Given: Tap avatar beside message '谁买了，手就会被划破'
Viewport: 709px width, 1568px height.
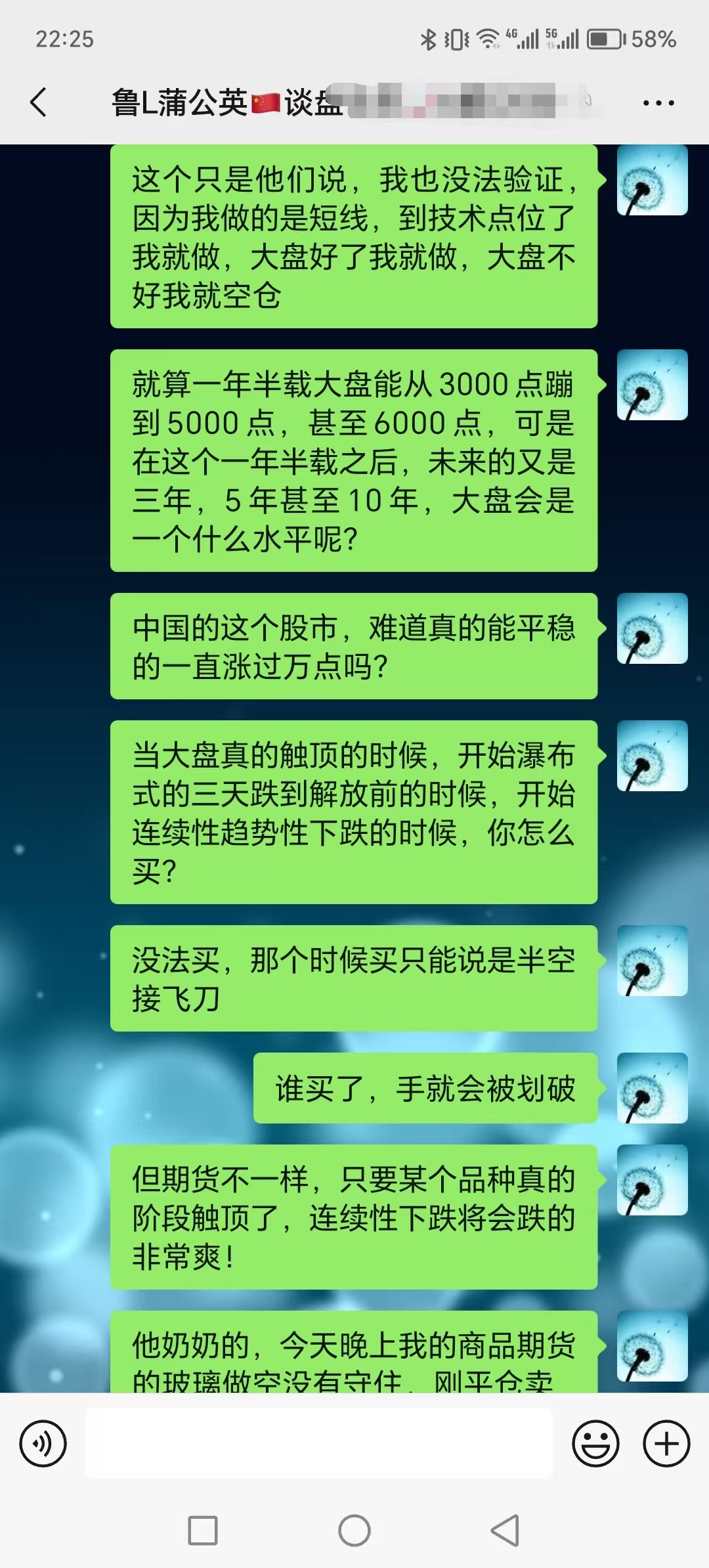Looking at the screenshot, I should pyautogui.click(x=652, y=1088).
